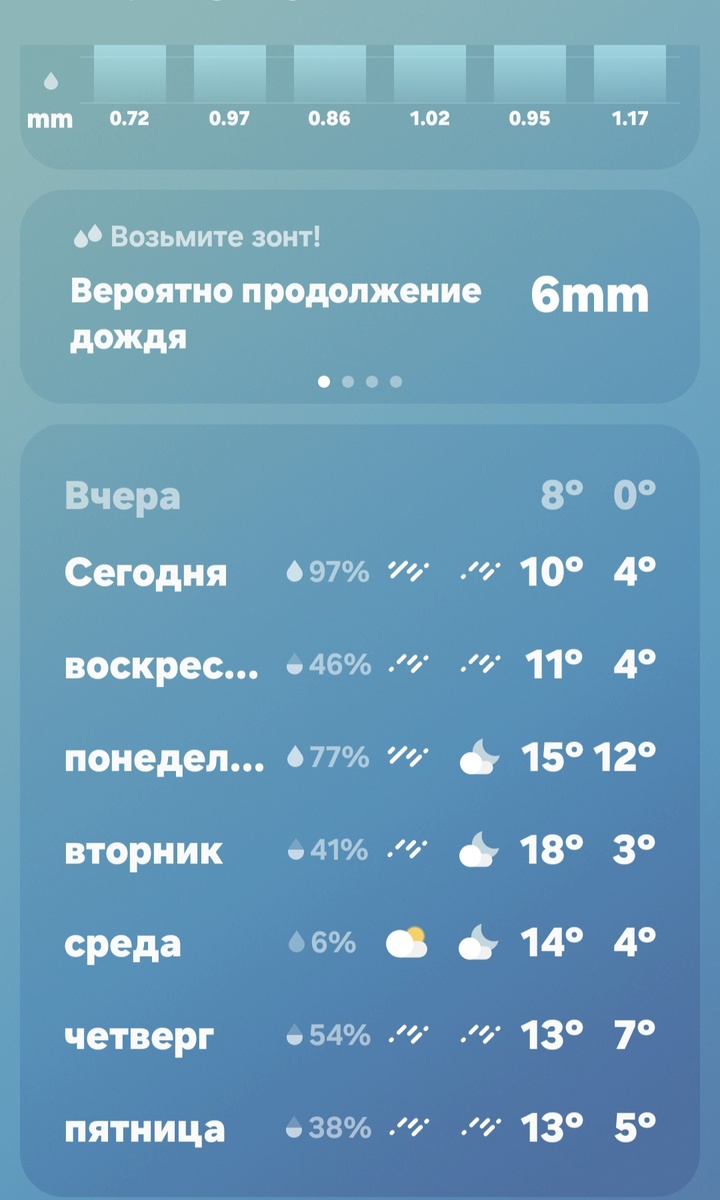Tap the 6mm rainfall amount
The width and height of the screenshot is (720, 1200).
point(592,294)
